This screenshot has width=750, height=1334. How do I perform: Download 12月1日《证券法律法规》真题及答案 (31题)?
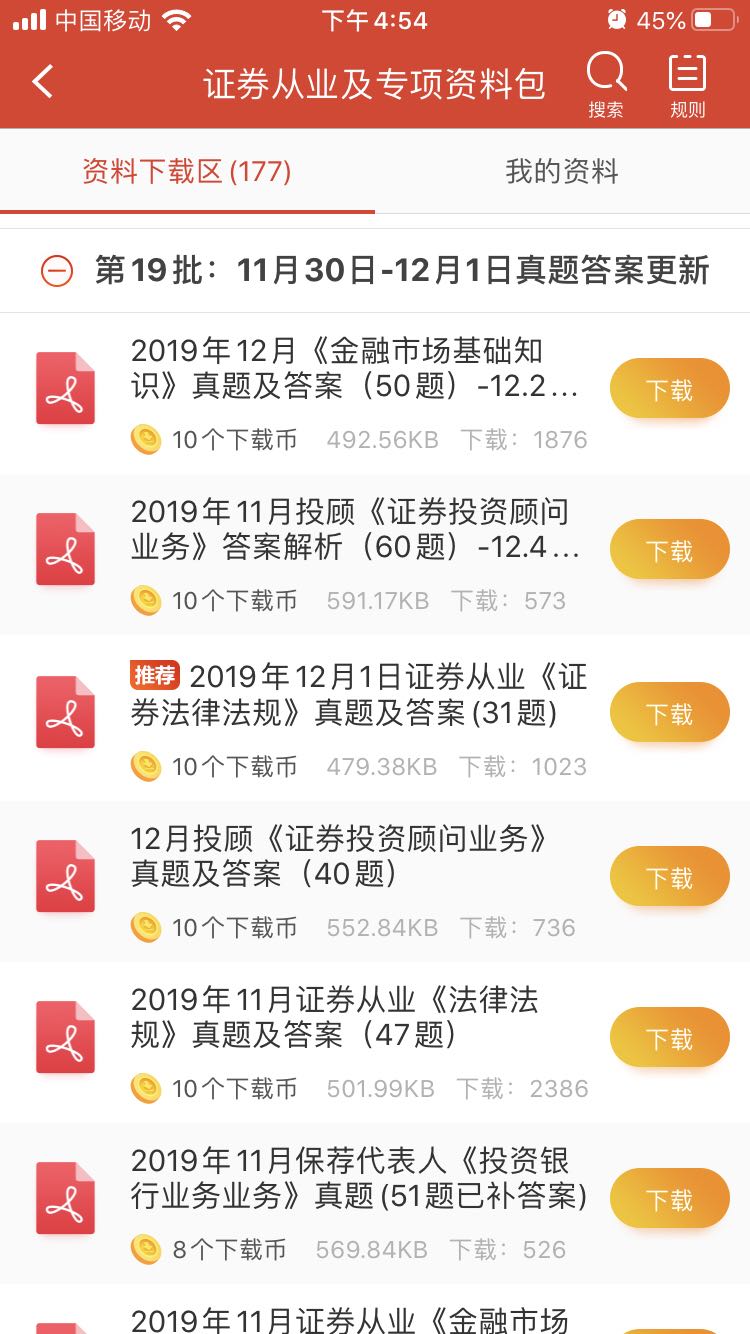point(669,713)
